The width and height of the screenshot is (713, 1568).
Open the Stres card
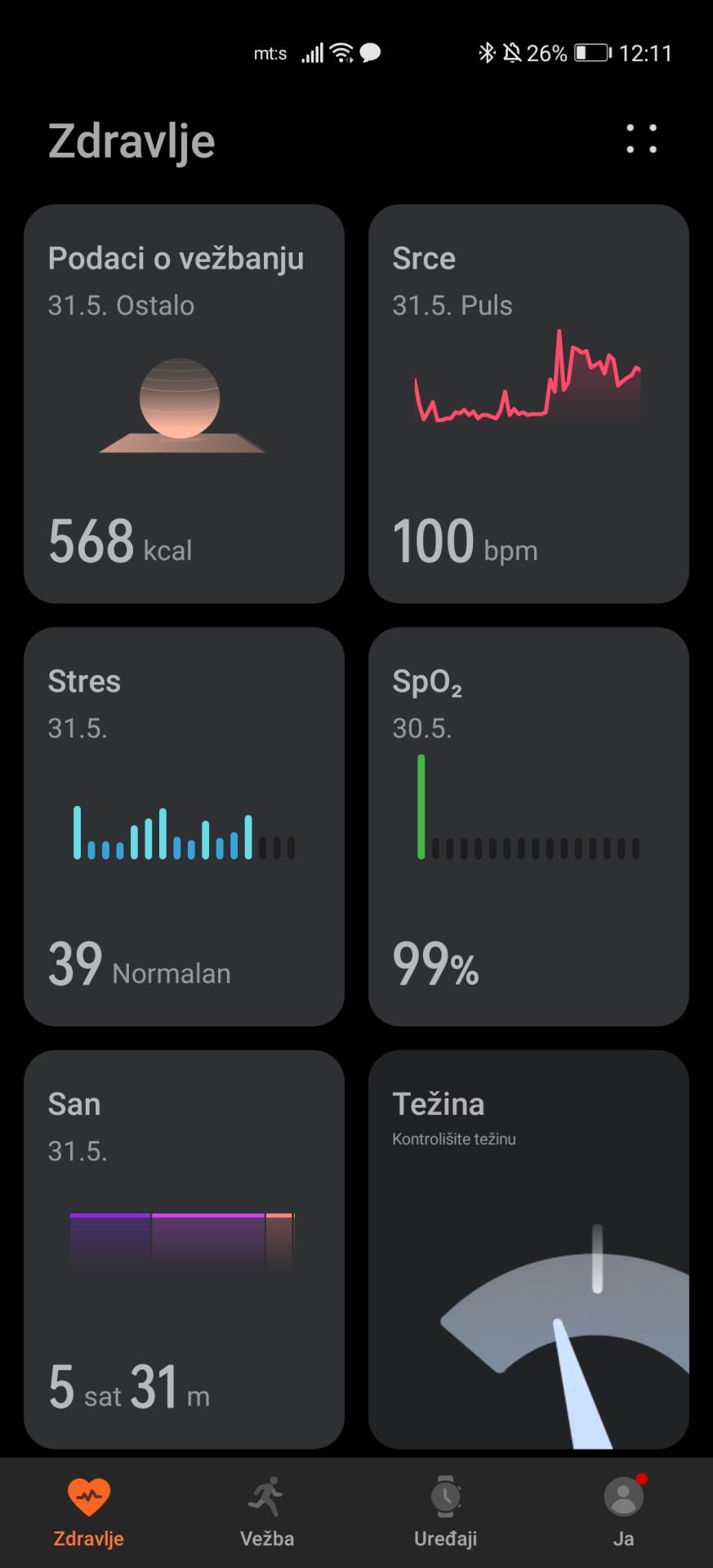coord(184,826)
